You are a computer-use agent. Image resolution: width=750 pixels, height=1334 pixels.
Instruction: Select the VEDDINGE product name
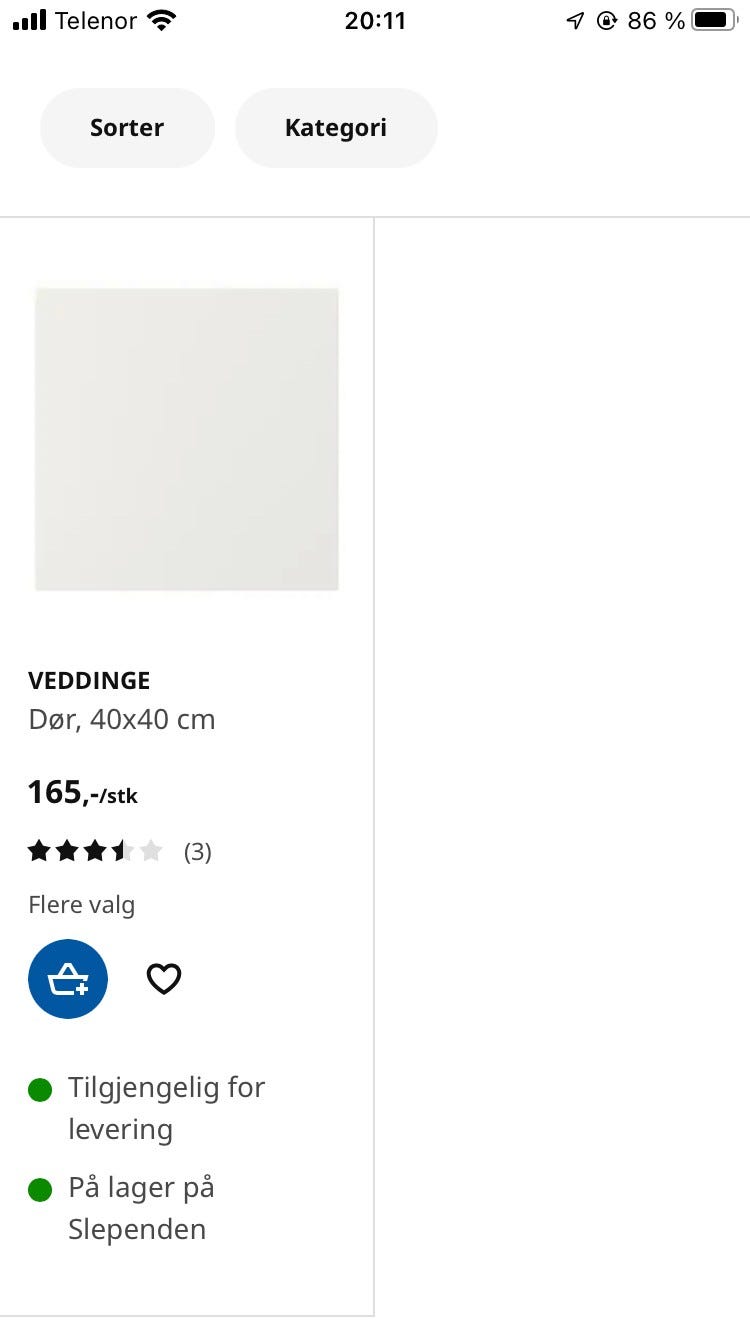(88, 680)
